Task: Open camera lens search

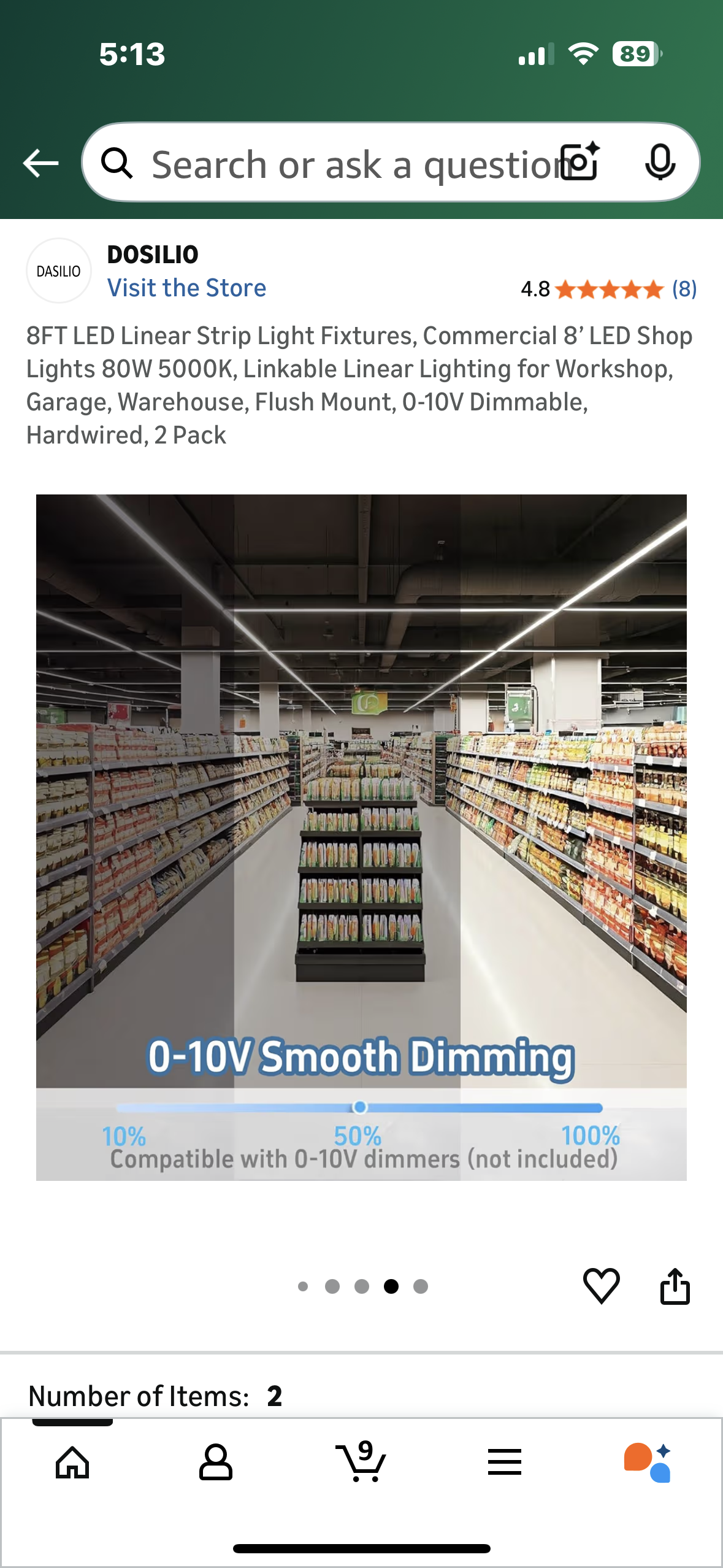Action: pyautogui.click(x=580, y=163)
